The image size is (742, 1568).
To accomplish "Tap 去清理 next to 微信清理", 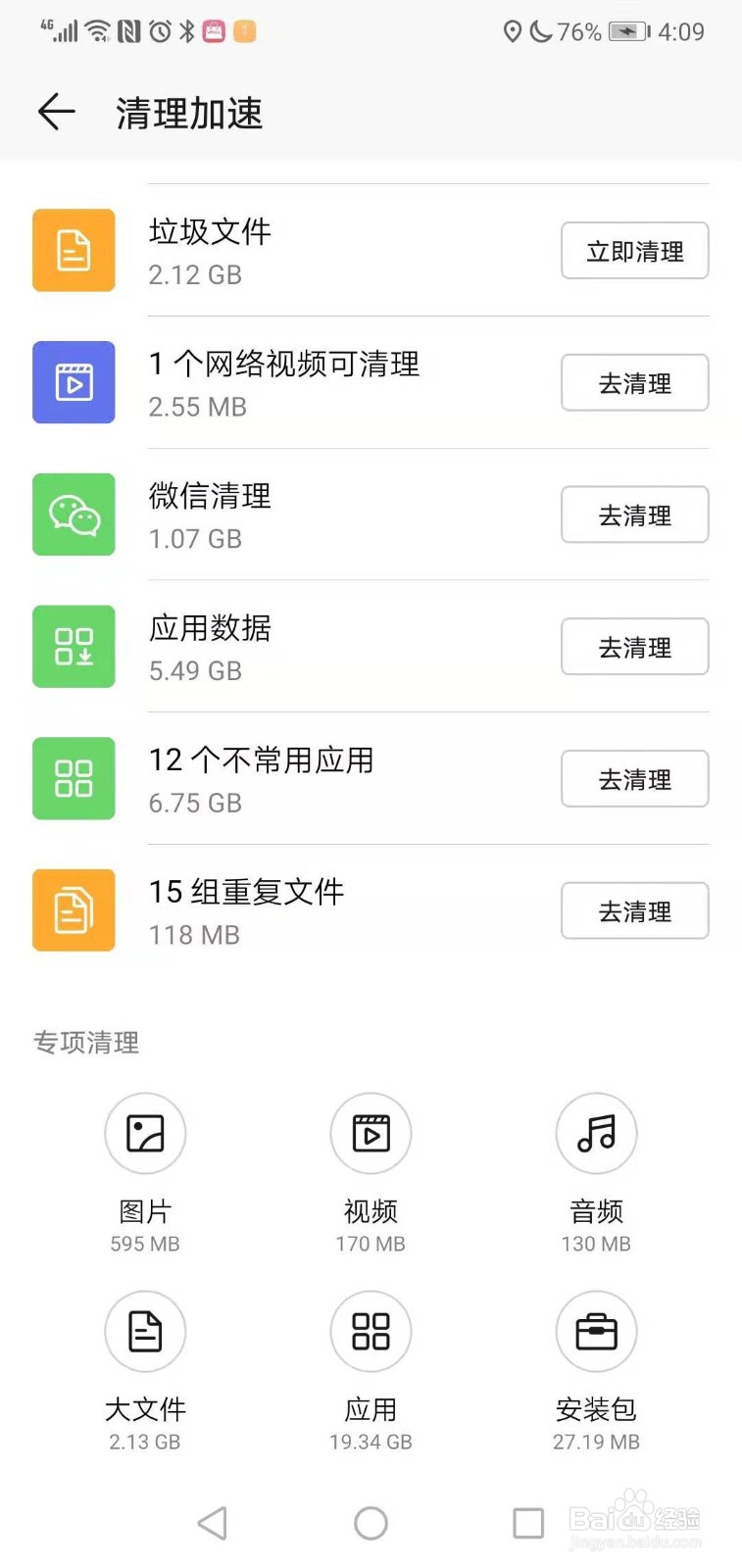I will [634, 514].
